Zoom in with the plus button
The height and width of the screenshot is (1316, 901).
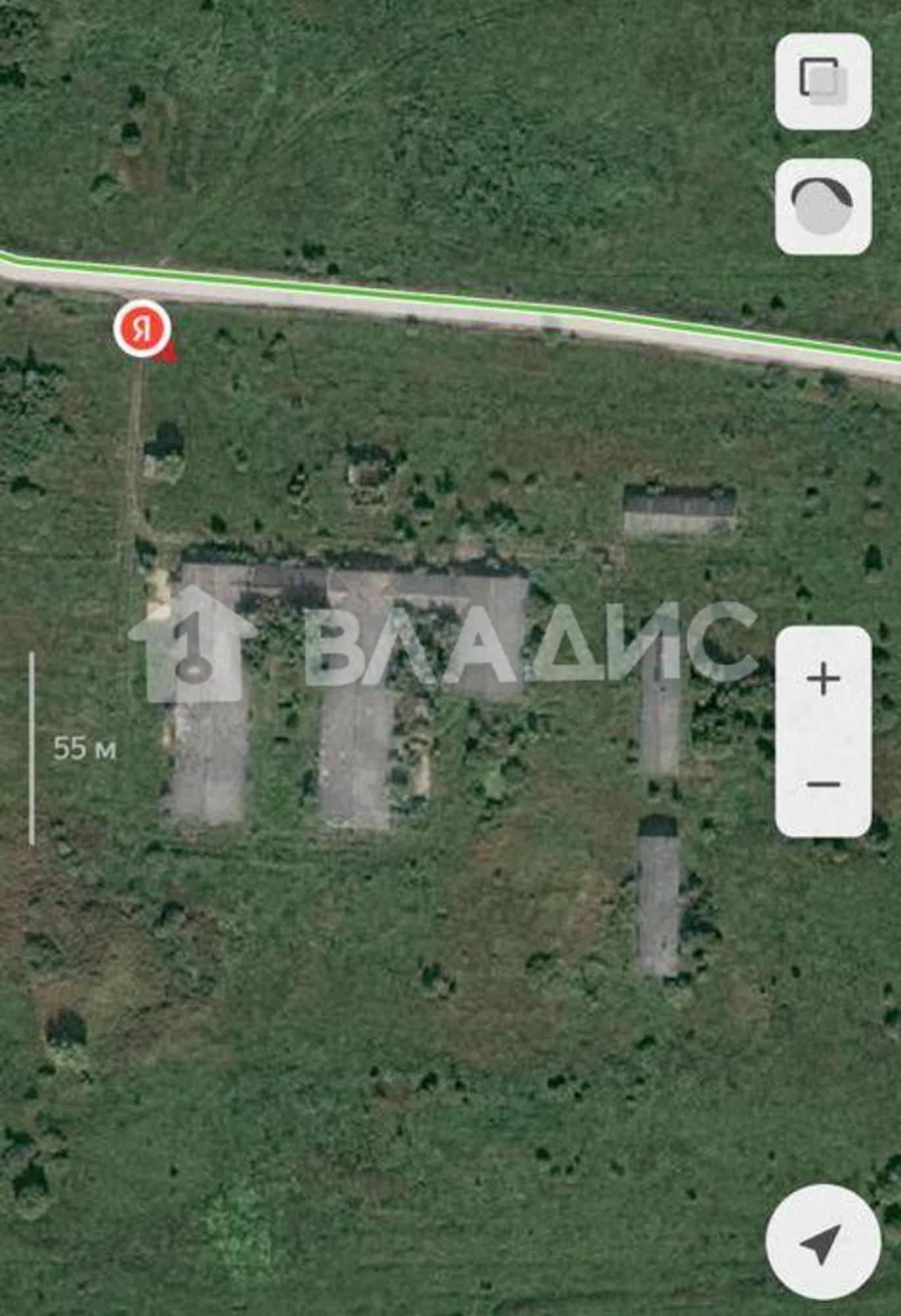[x=823, y=678]
